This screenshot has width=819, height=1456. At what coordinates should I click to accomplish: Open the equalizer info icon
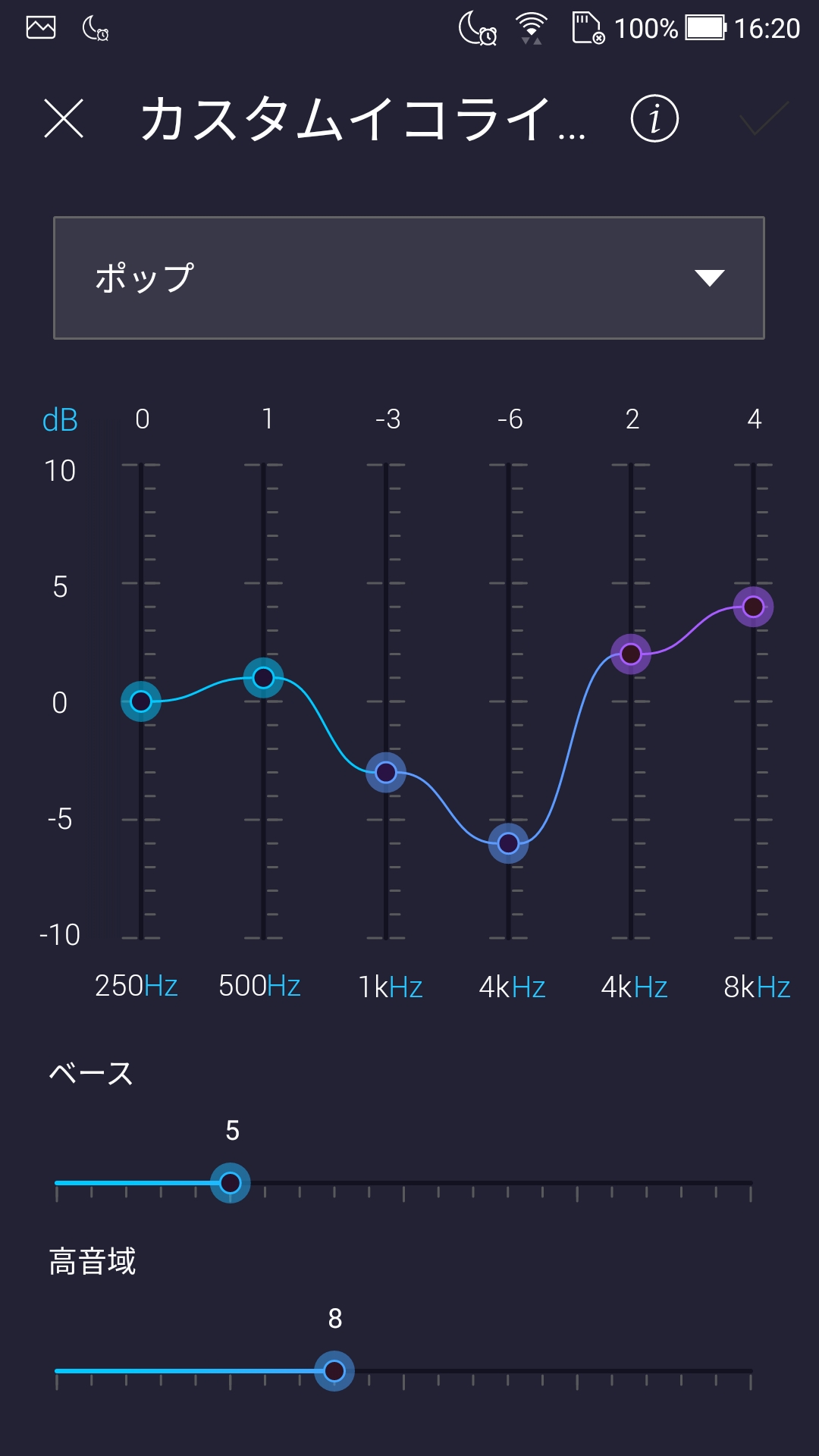coord(654,119)
